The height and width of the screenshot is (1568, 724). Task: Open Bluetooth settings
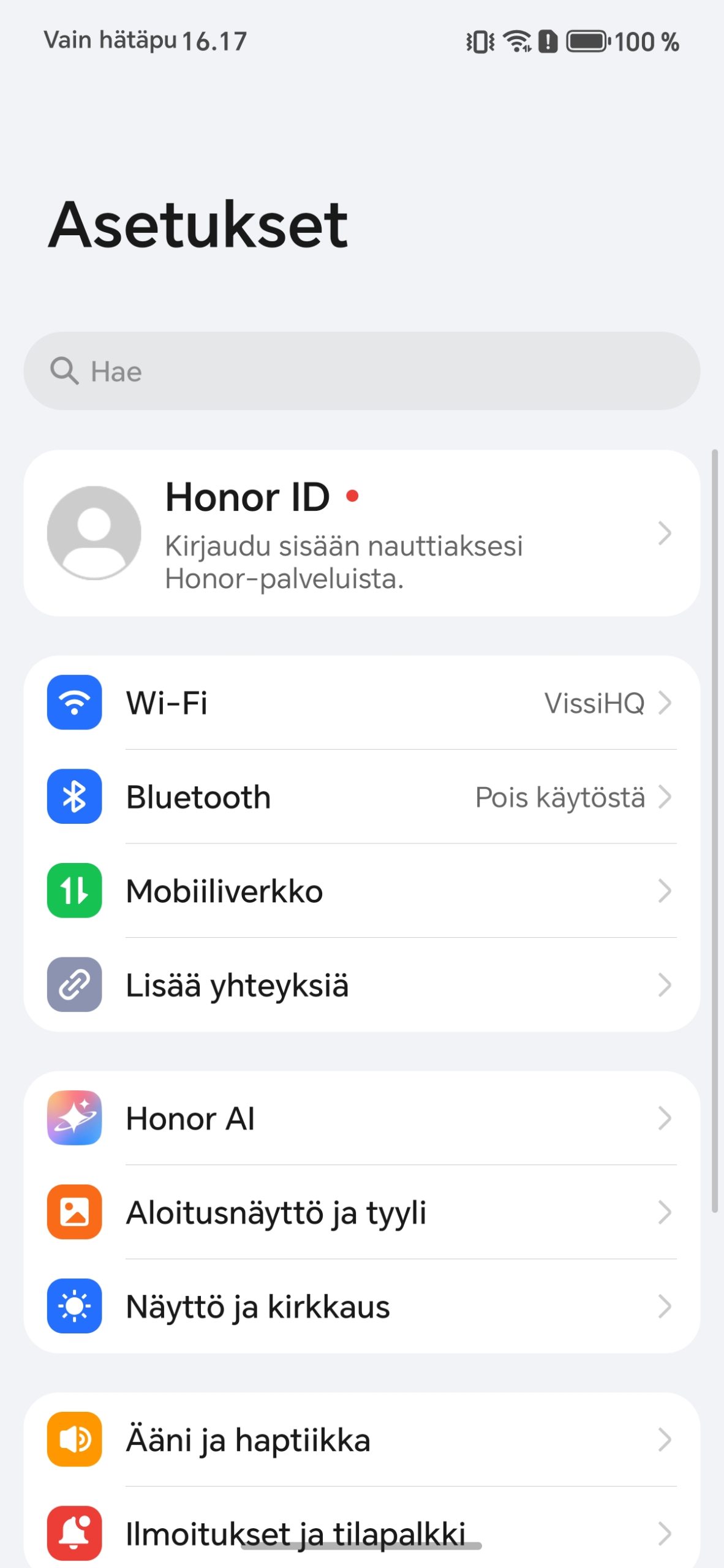[x=361, y=797]
